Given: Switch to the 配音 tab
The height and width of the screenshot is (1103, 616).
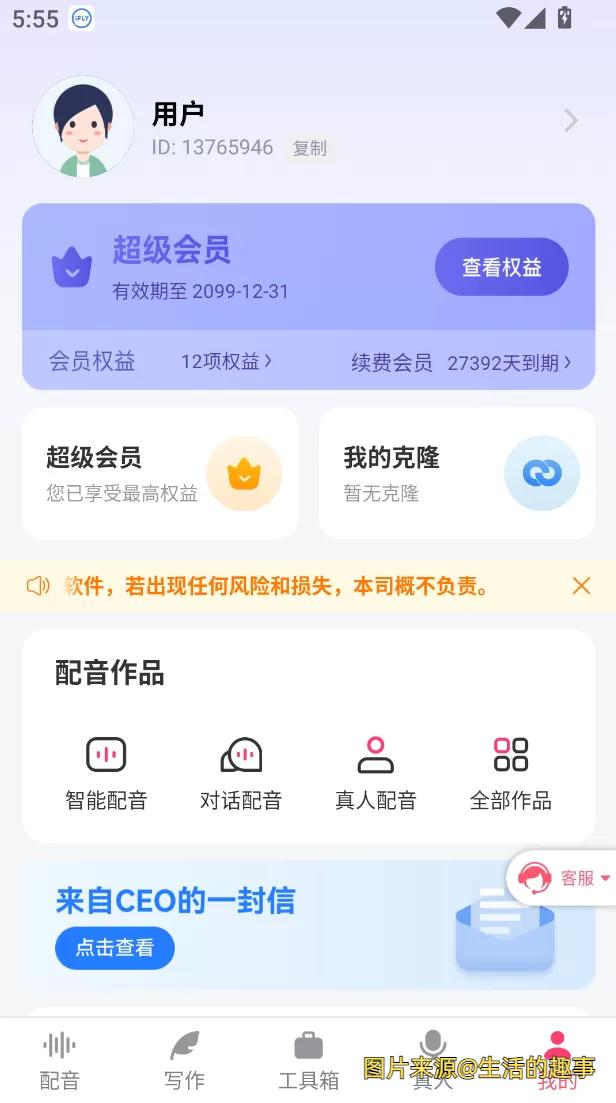Looking at the screenshot, I should [x=60, y=1059].
